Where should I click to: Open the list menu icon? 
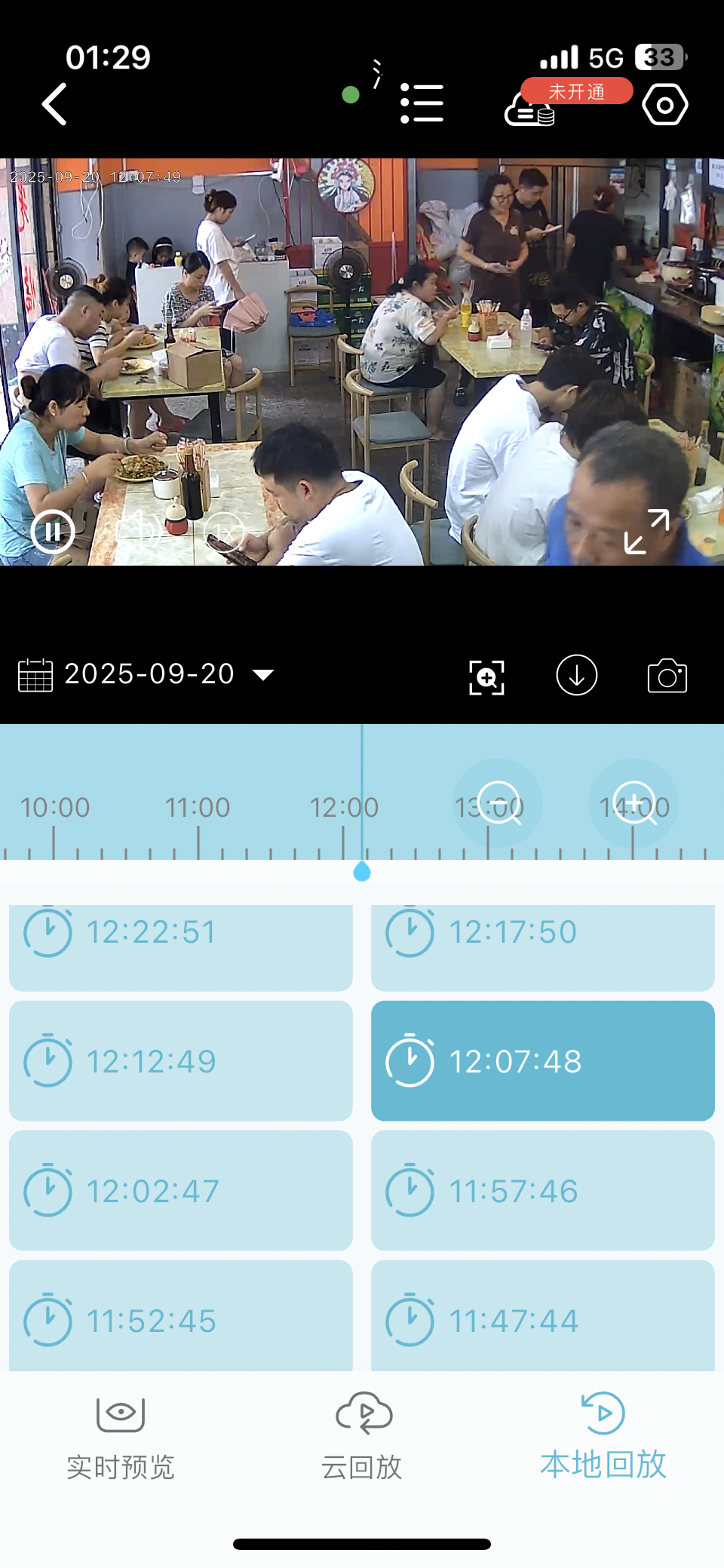[x=422, y=103]
